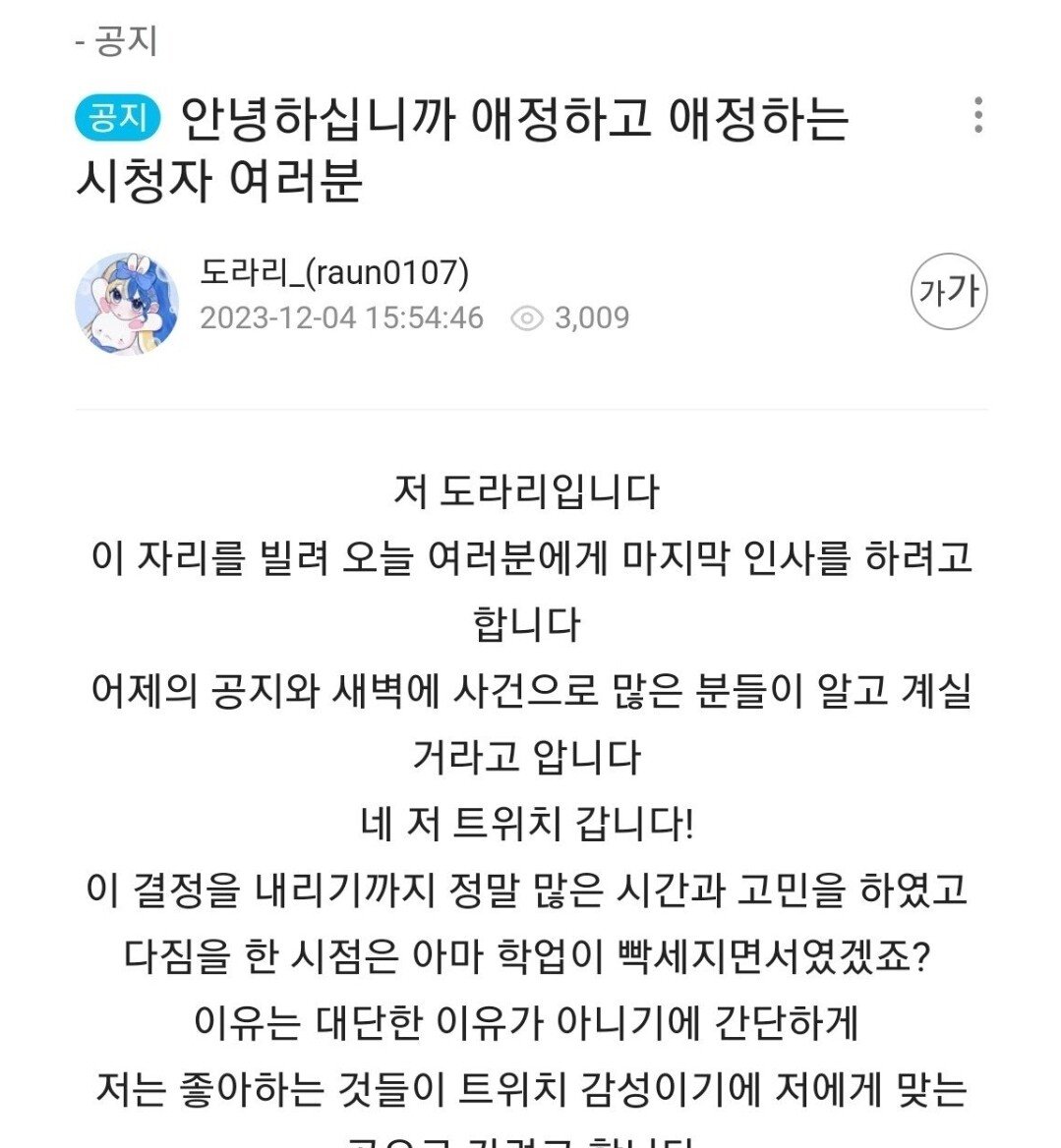1061x1148 pixels.
Task: Tap the 가가 font size button
Action: click(948, 292)
